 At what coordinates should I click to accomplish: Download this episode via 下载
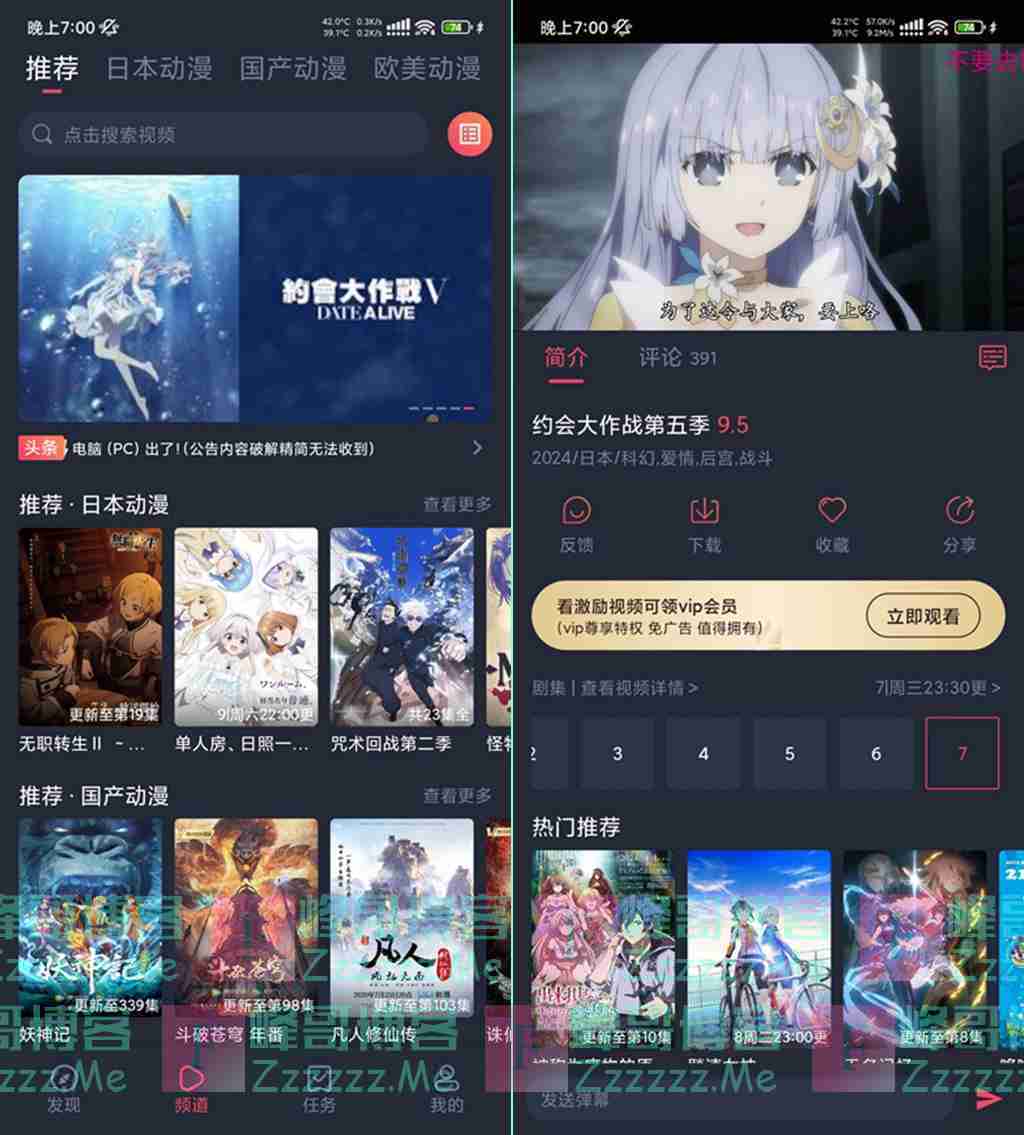tap(705, 522)
